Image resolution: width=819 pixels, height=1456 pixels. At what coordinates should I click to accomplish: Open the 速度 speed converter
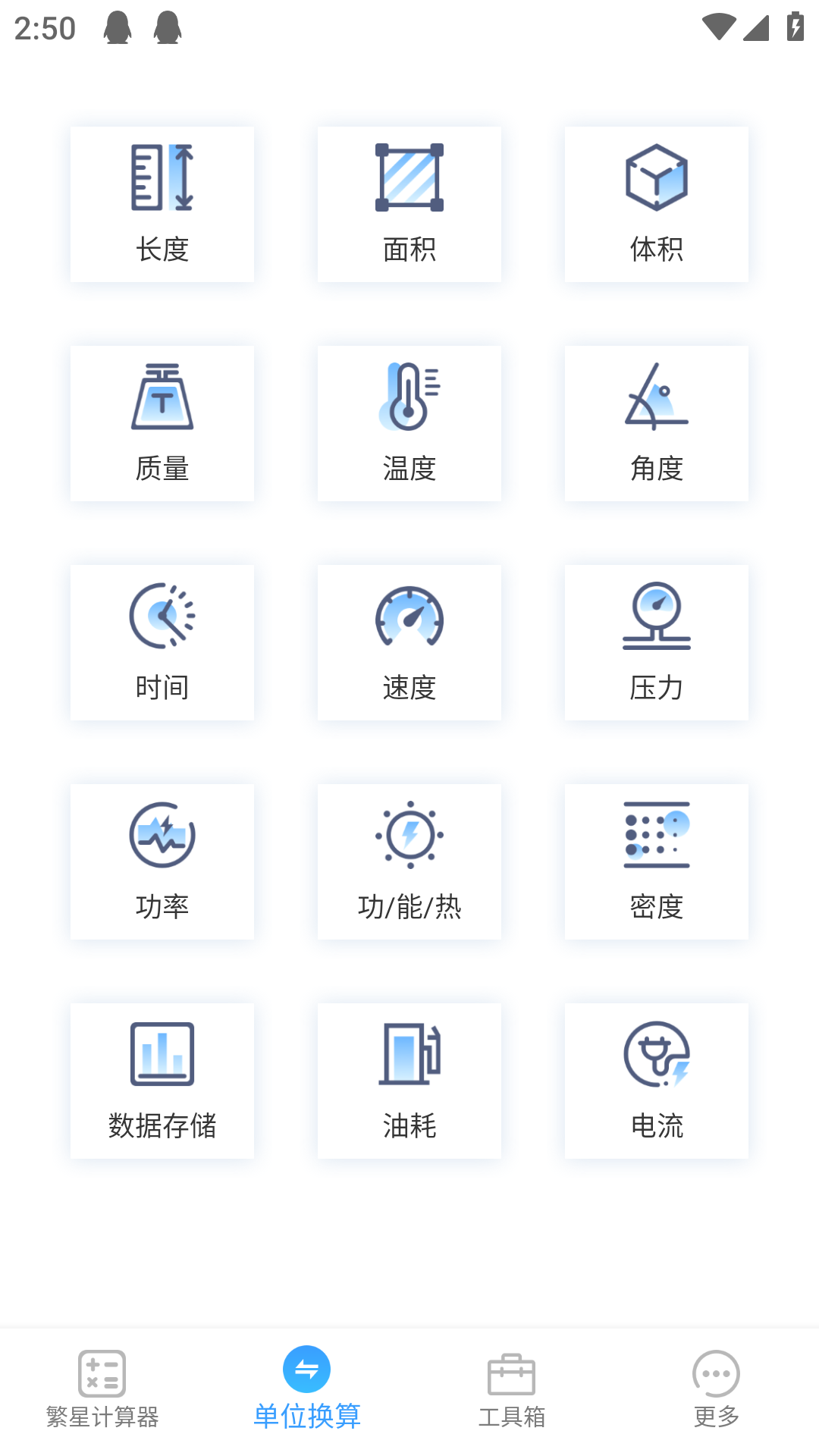(x=409, y=642)
